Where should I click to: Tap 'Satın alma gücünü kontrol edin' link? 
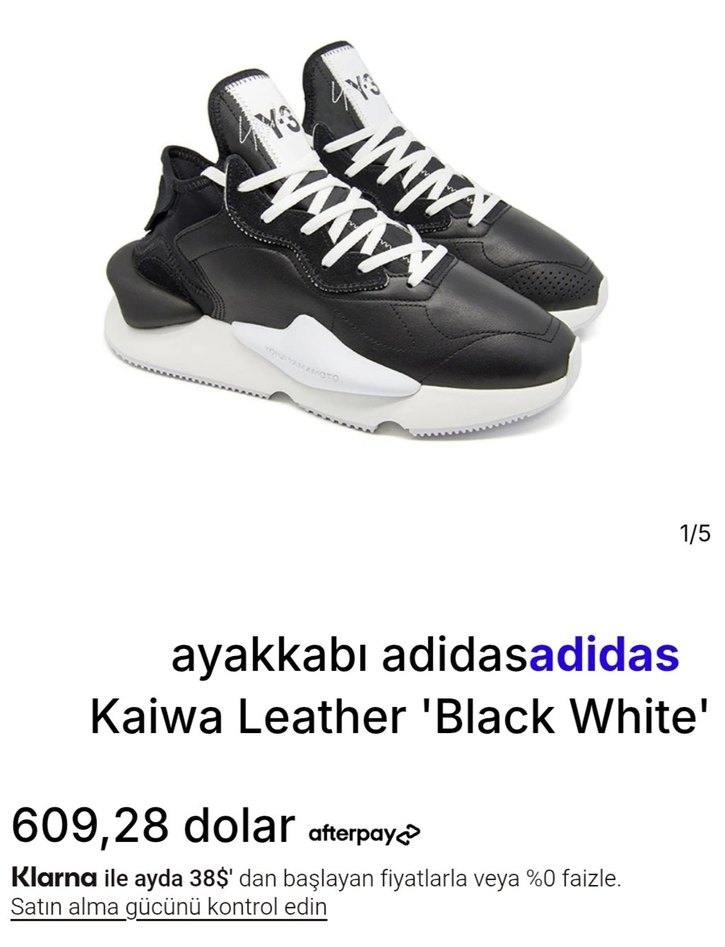168,908
